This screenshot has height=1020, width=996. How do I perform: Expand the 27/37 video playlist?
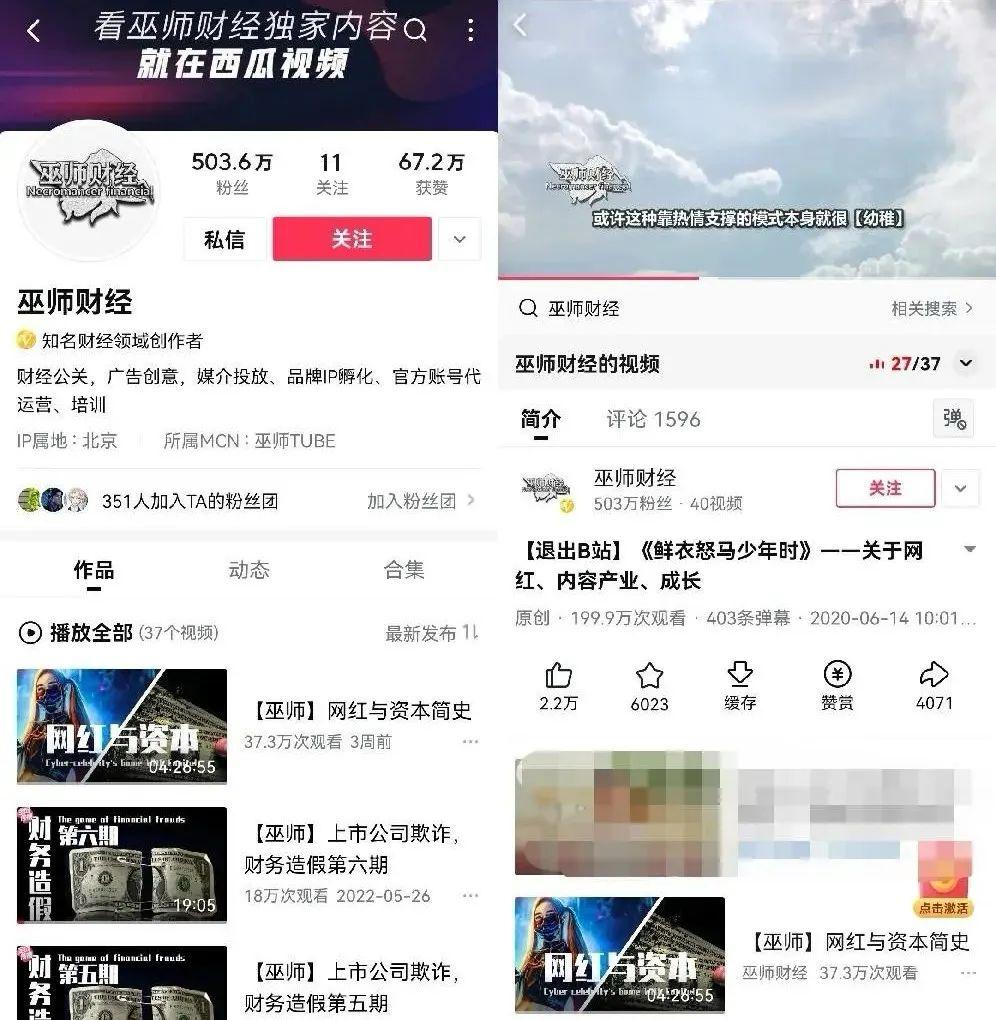[965, 364]
